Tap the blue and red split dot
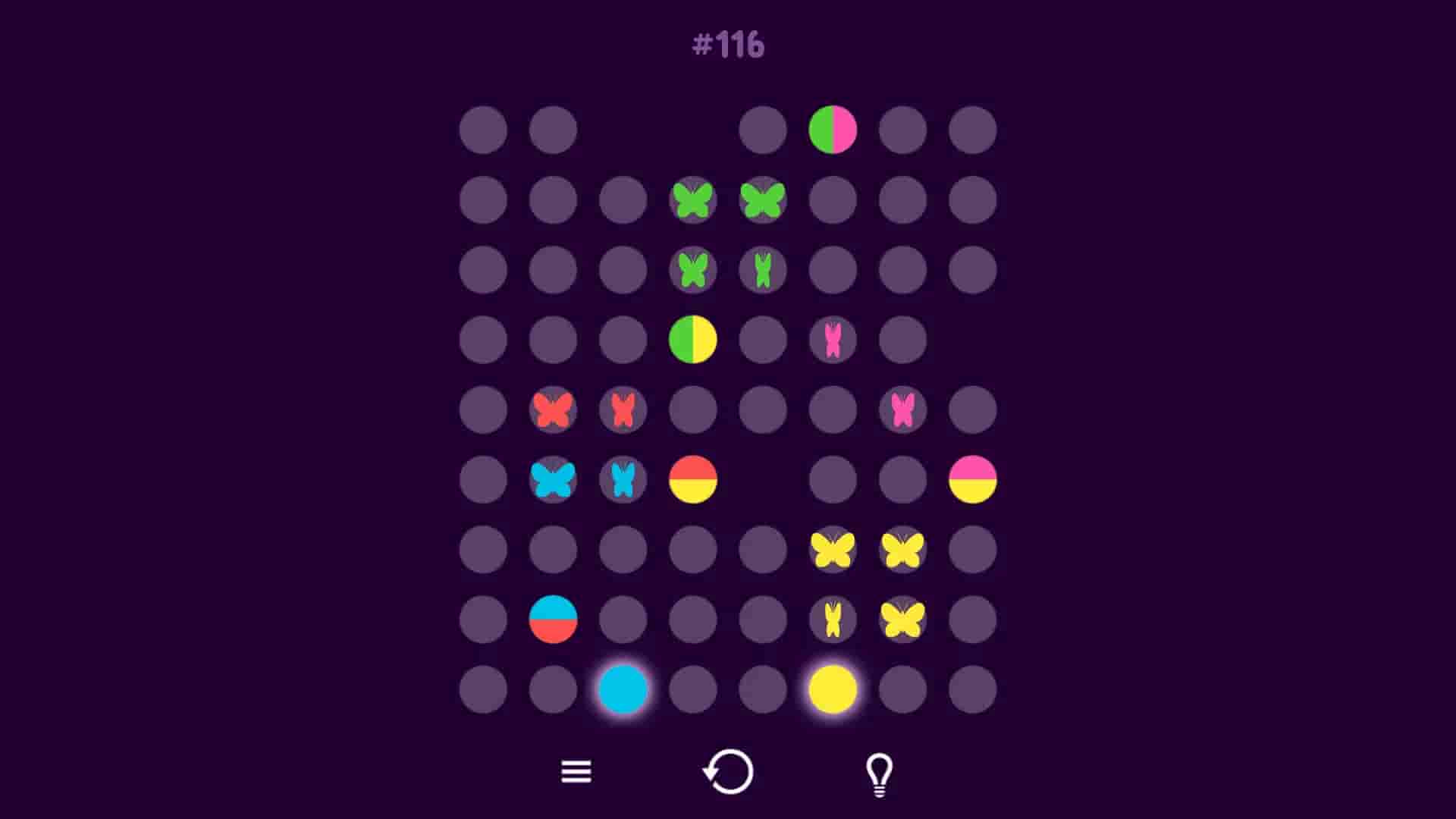The height and width of the screenshot is (819, 1456). (553, 619)
